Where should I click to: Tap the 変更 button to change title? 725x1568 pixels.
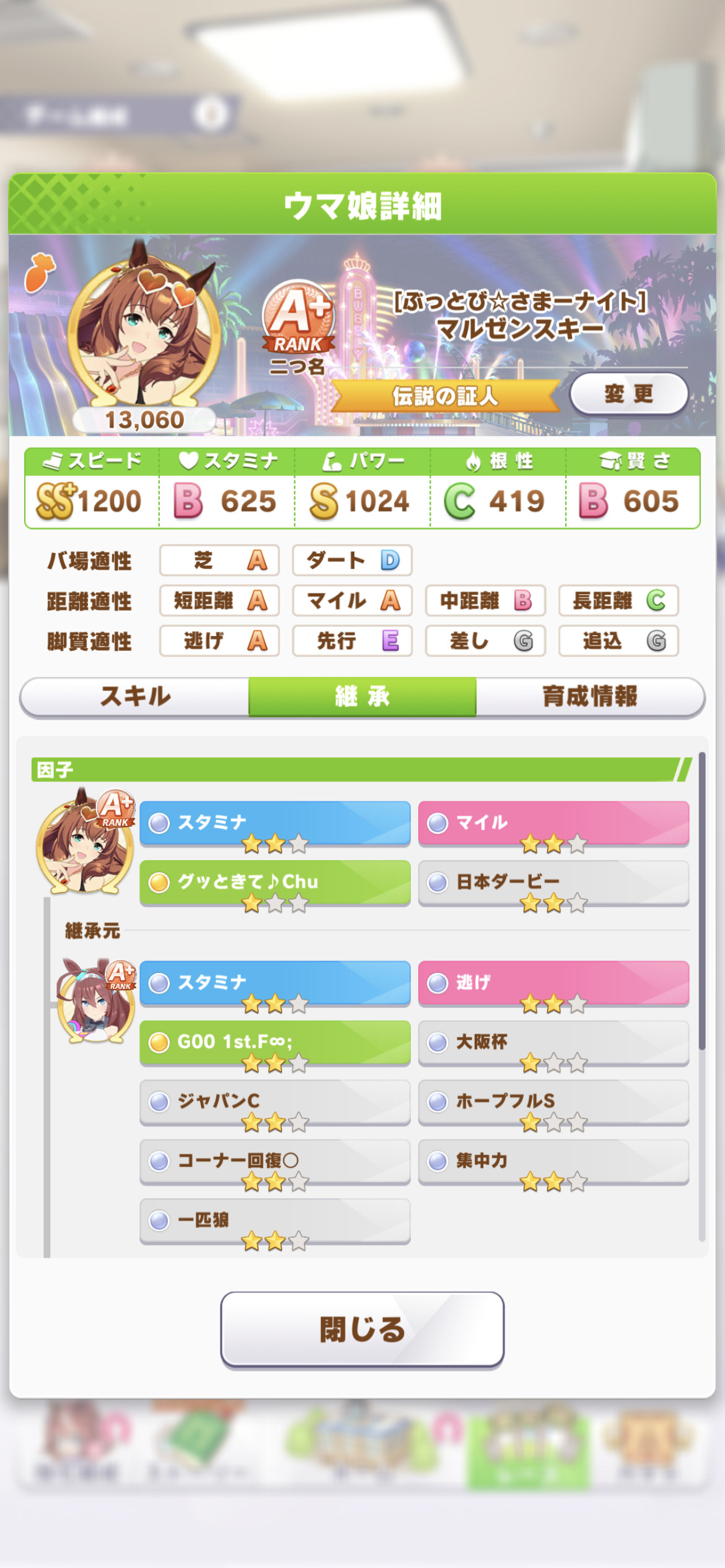click(628, 394)
